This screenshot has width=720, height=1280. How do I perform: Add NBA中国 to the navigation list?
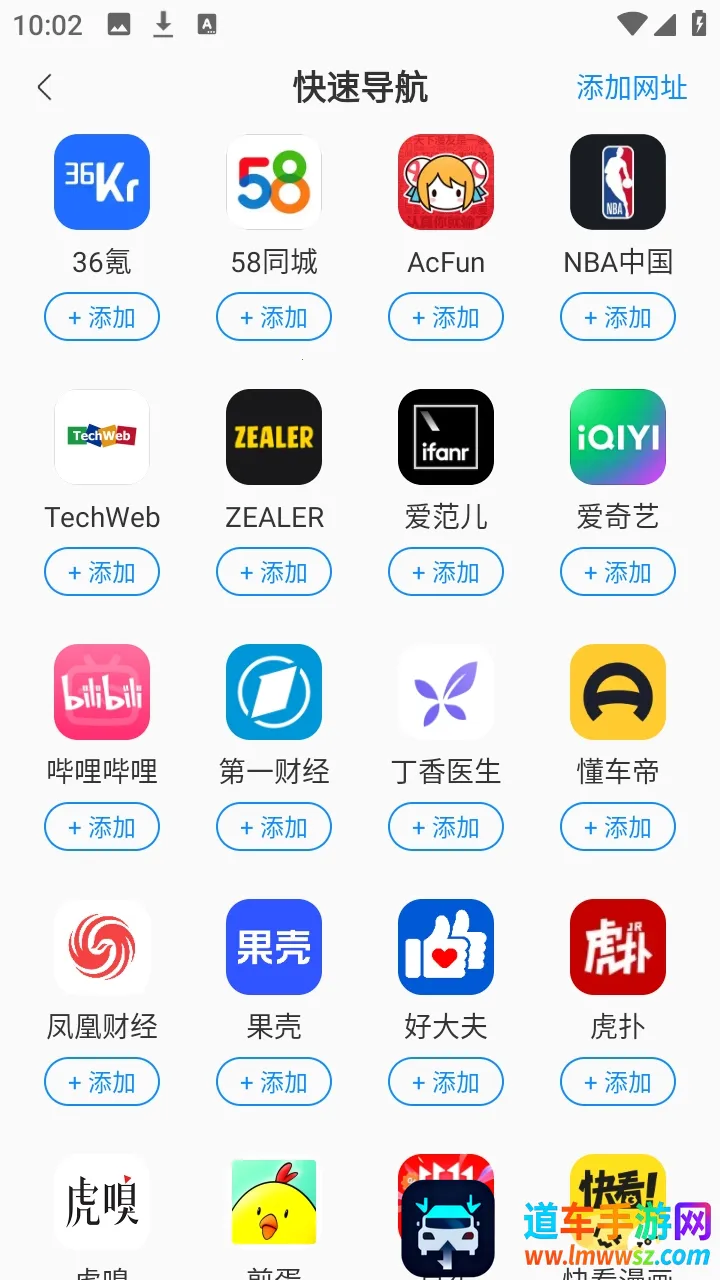[x=618, y=318]
